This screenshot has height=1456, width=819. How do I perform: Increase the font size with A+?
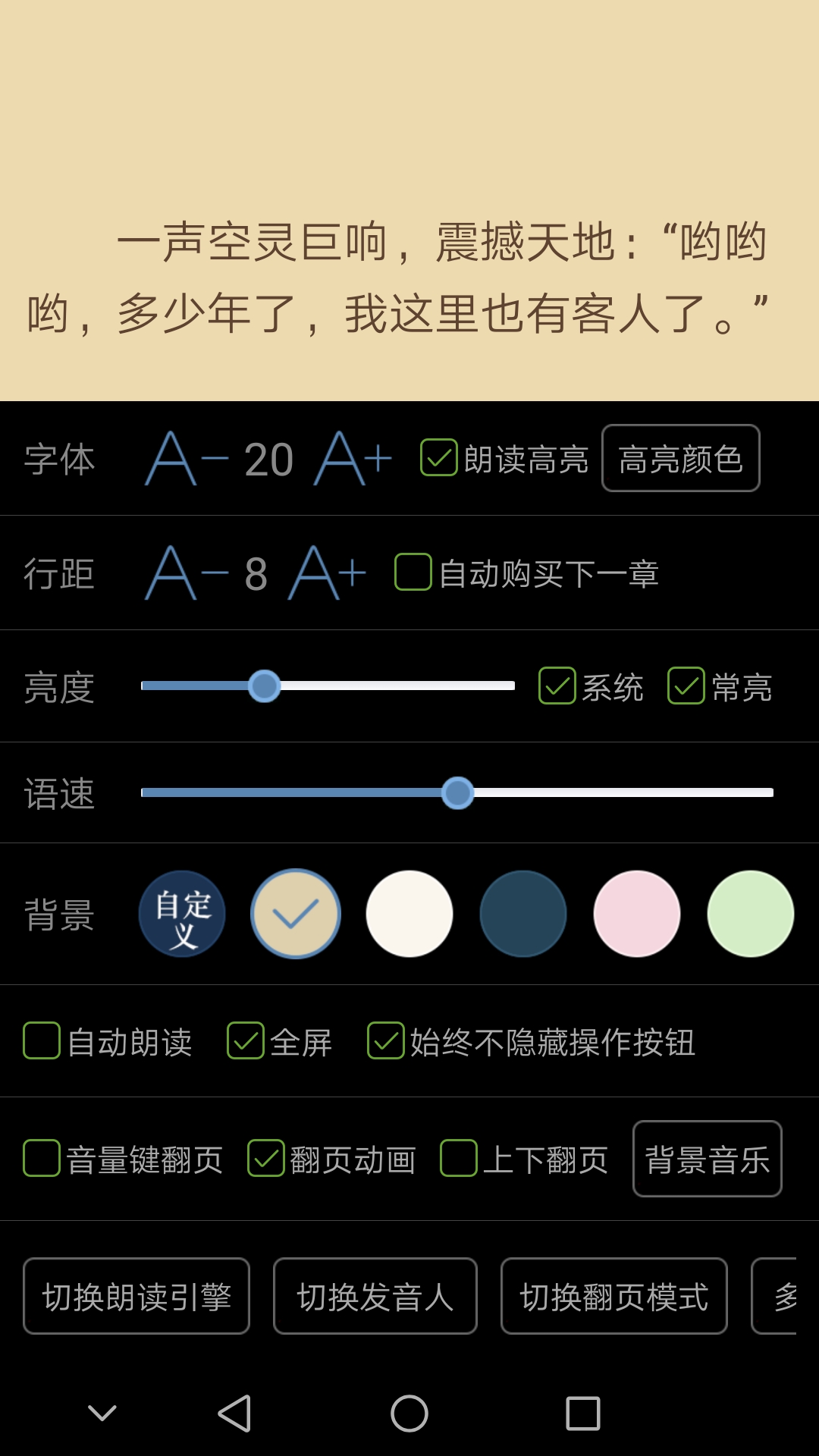[x=351, y=459]
